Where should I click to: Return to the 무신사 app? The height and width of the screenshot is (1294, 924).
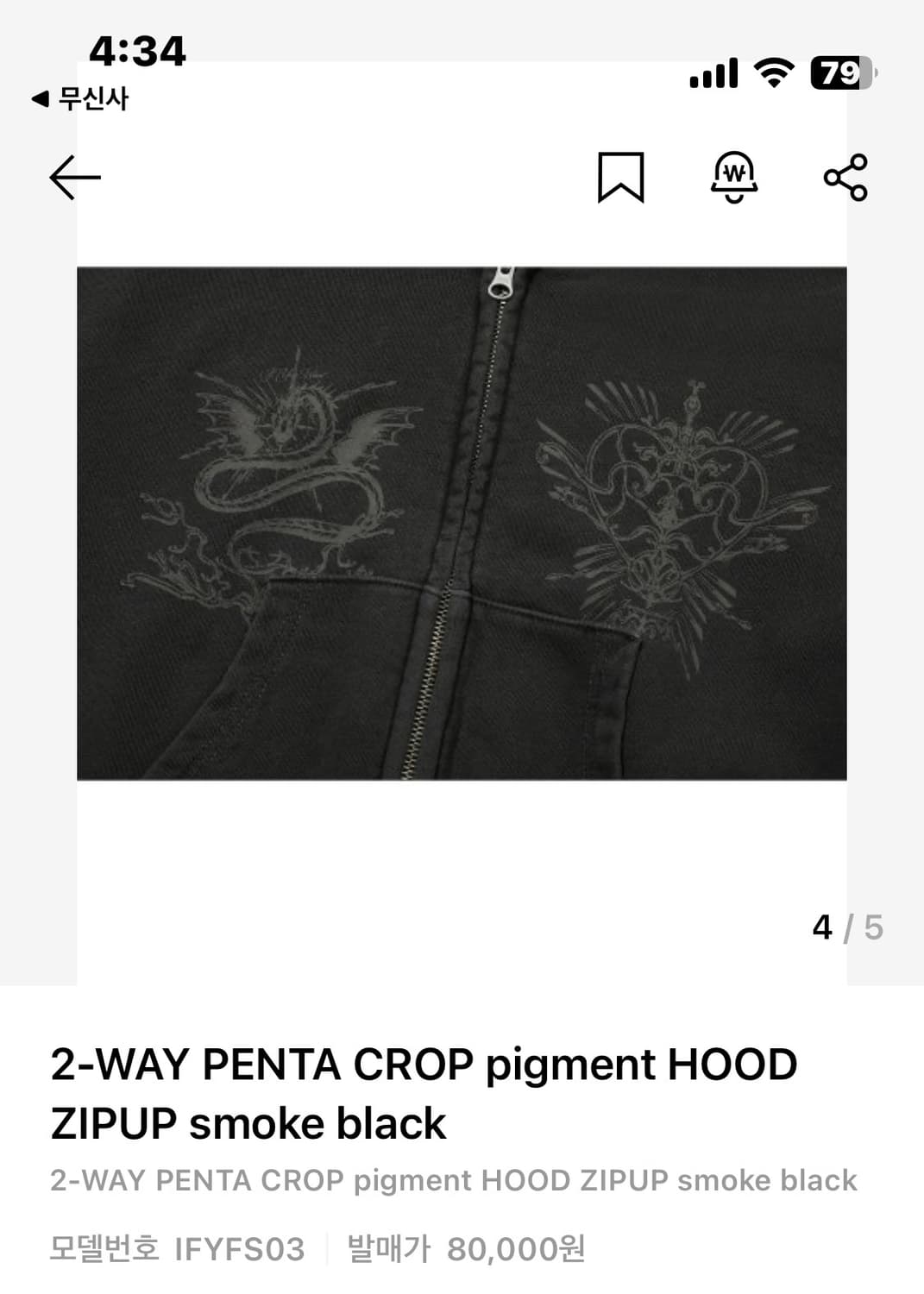[80, 98]
